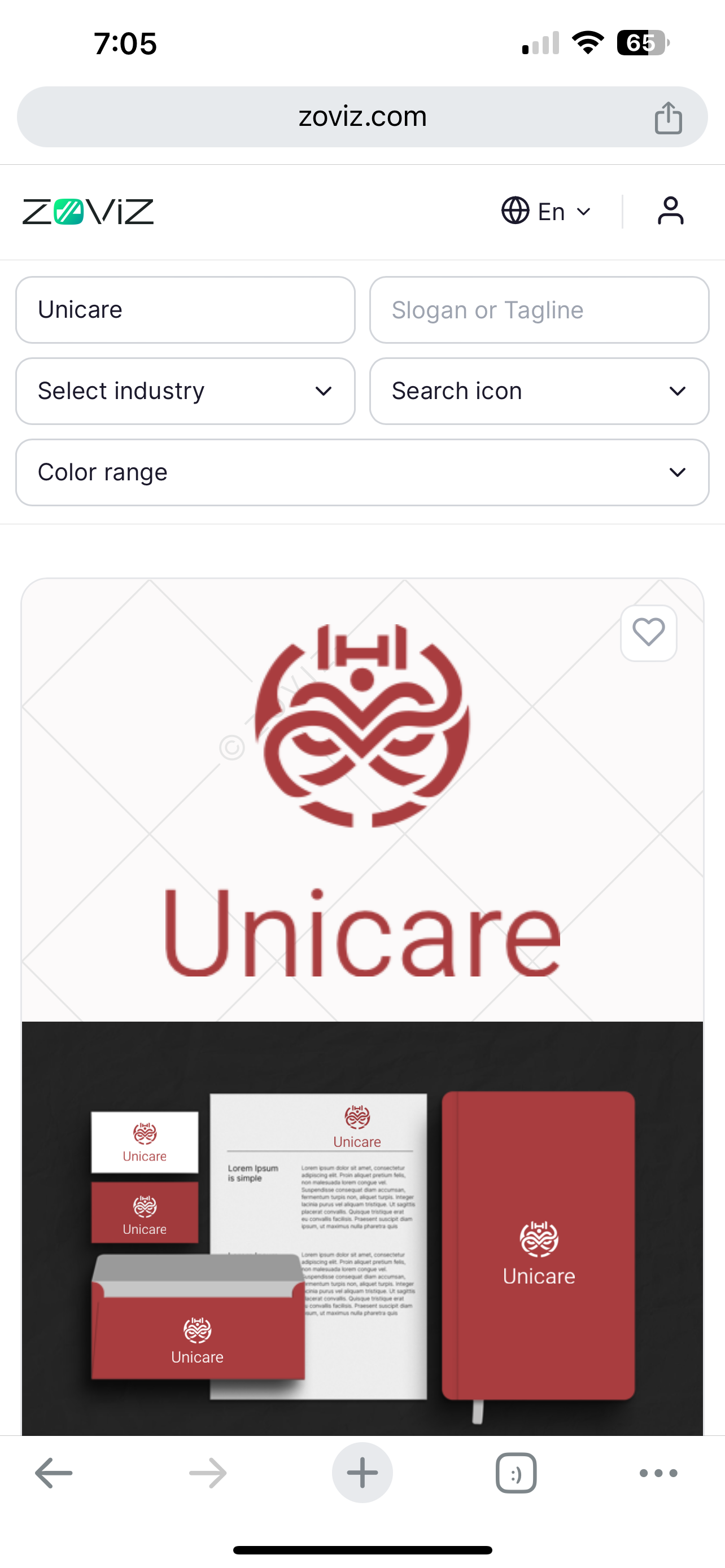Open the En language selector

click(x=546, y=212)
